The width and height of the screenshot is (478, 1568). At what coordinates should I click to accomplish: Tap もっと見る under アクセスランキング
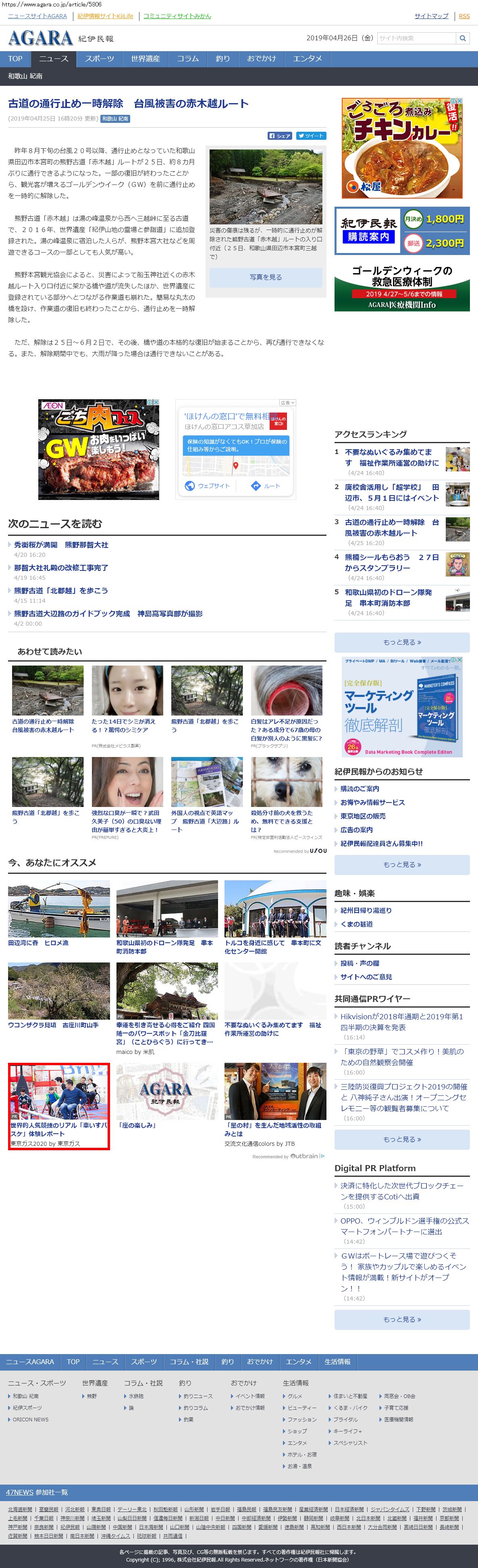(402, 642)
